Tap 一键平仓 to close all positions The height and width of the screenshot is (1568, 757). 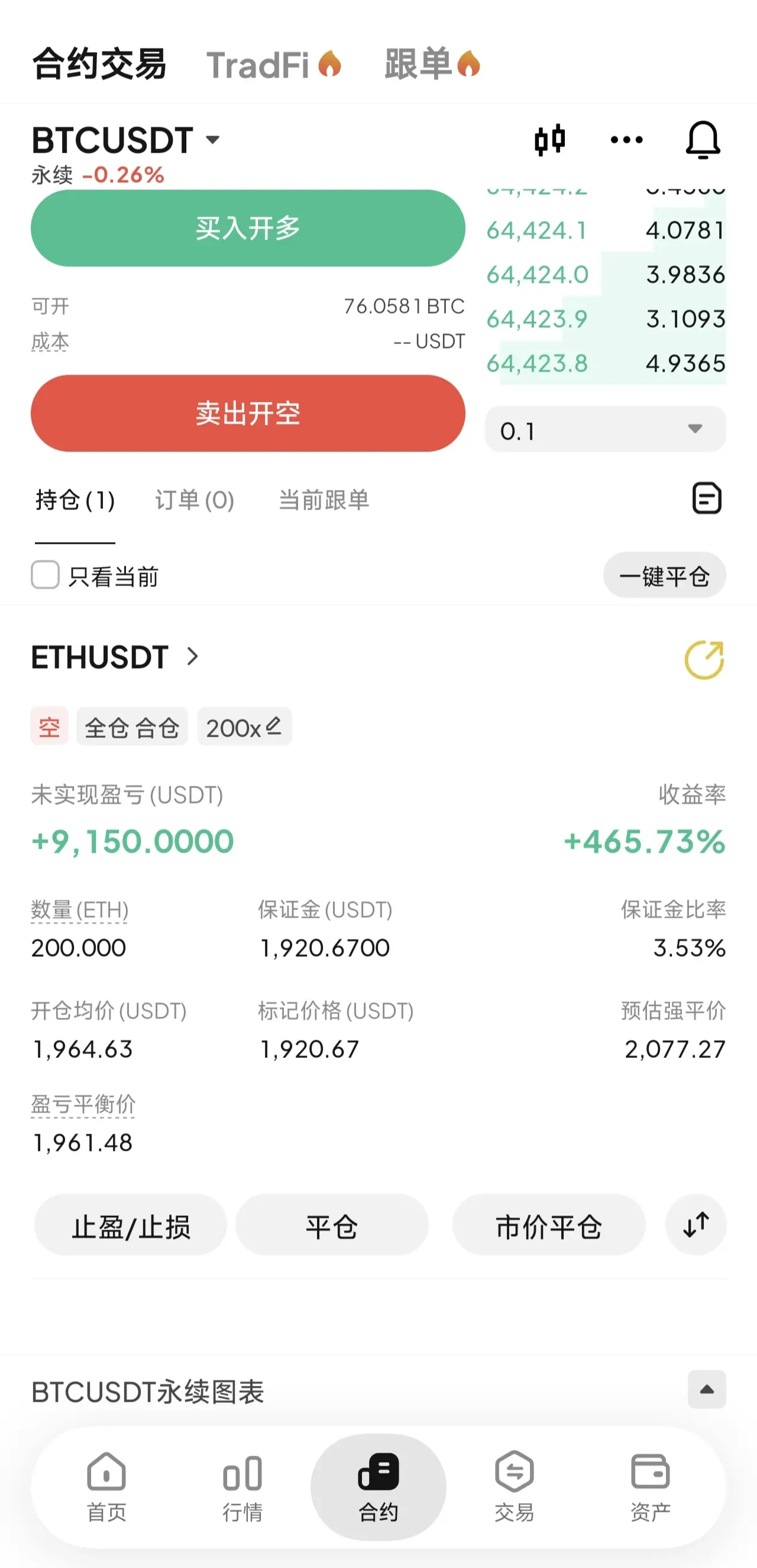pyautogui.click(x=664, y=575)
